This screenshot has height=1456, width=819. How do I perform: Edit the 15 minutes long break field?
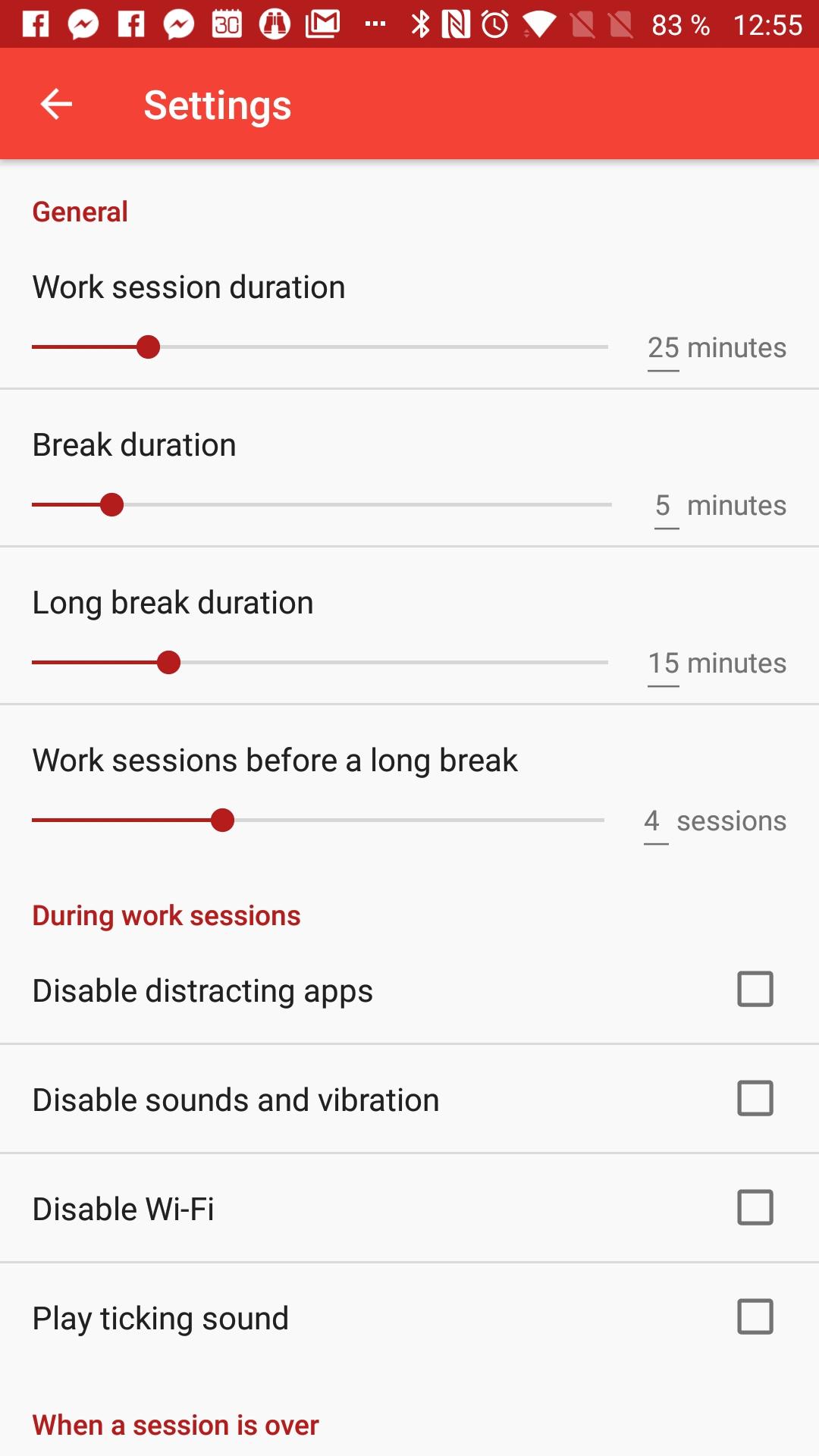tap(664, 664)
